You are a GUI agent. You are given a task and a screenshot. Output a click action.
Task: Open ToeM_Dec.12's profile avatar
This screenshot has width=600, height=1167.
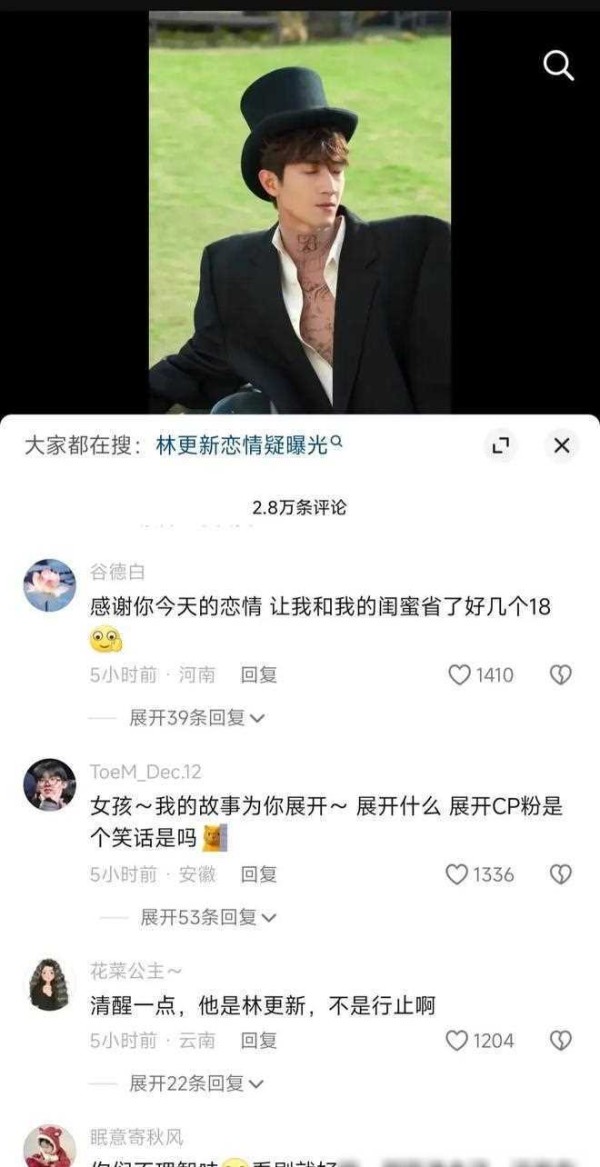pyautogui.click(x=50, y=784)
